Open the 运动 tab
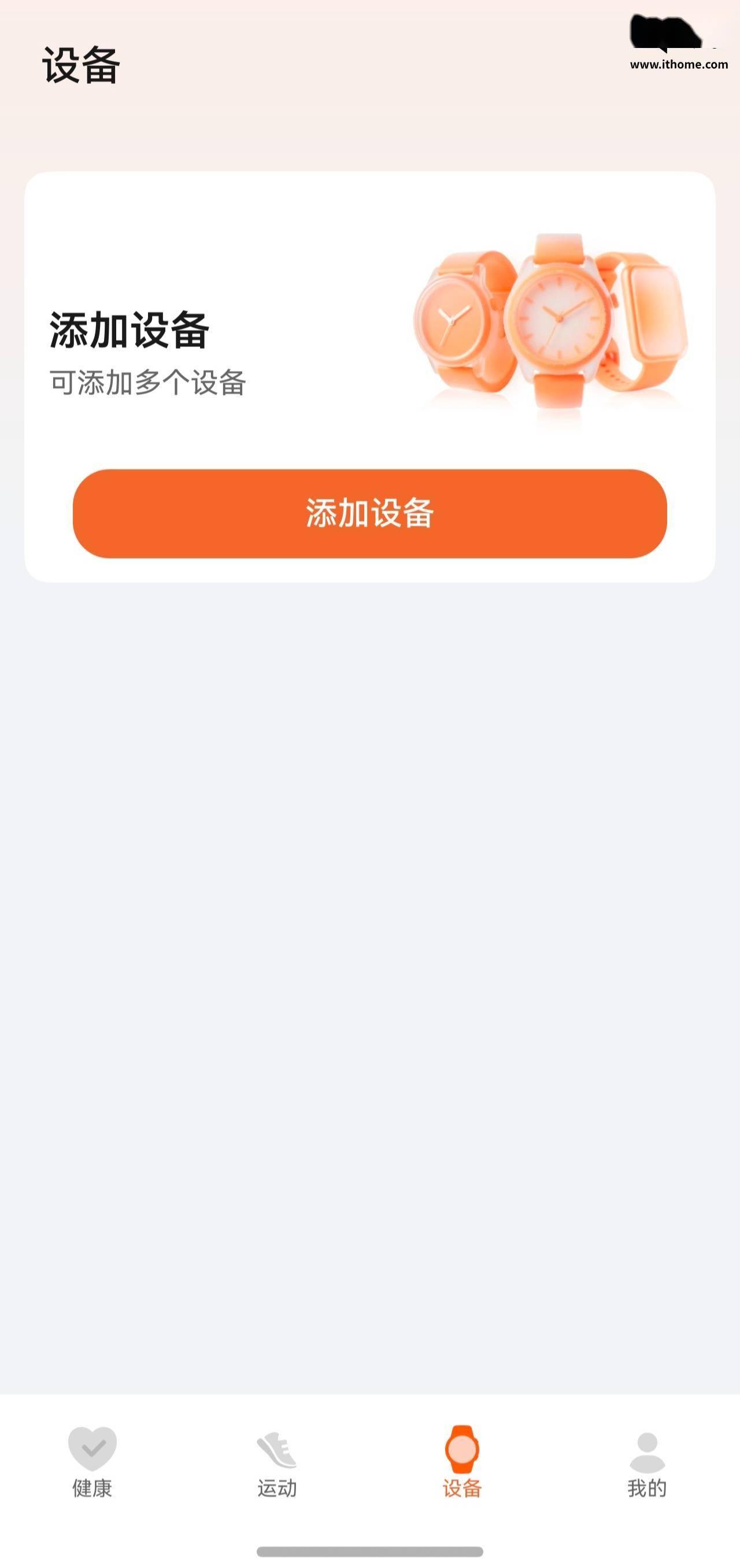The image size is (740, 1568). [277, 1462]
